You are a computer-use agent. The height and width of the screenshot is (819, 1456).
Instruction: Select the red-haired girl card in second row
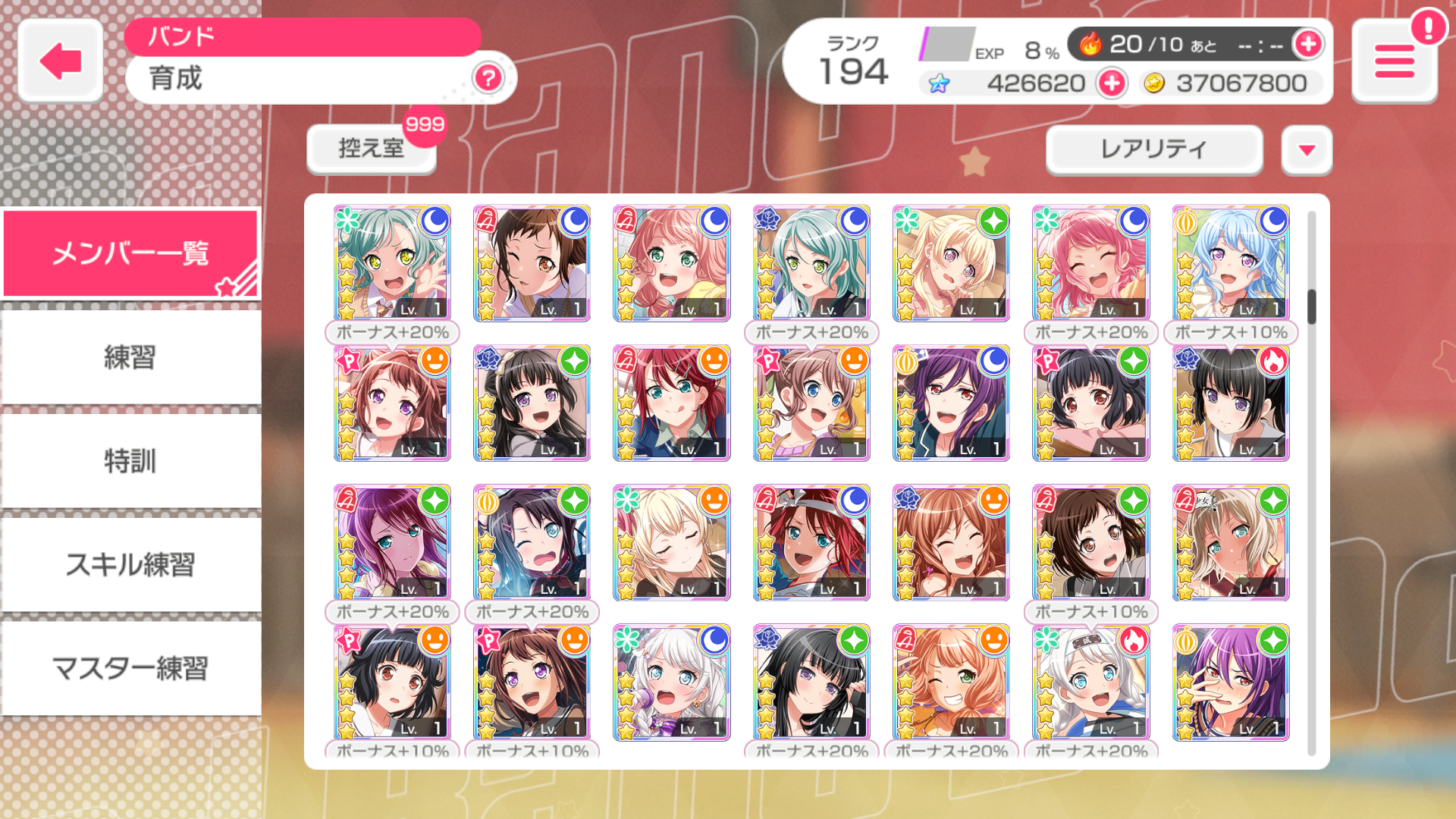click(671, 403)
